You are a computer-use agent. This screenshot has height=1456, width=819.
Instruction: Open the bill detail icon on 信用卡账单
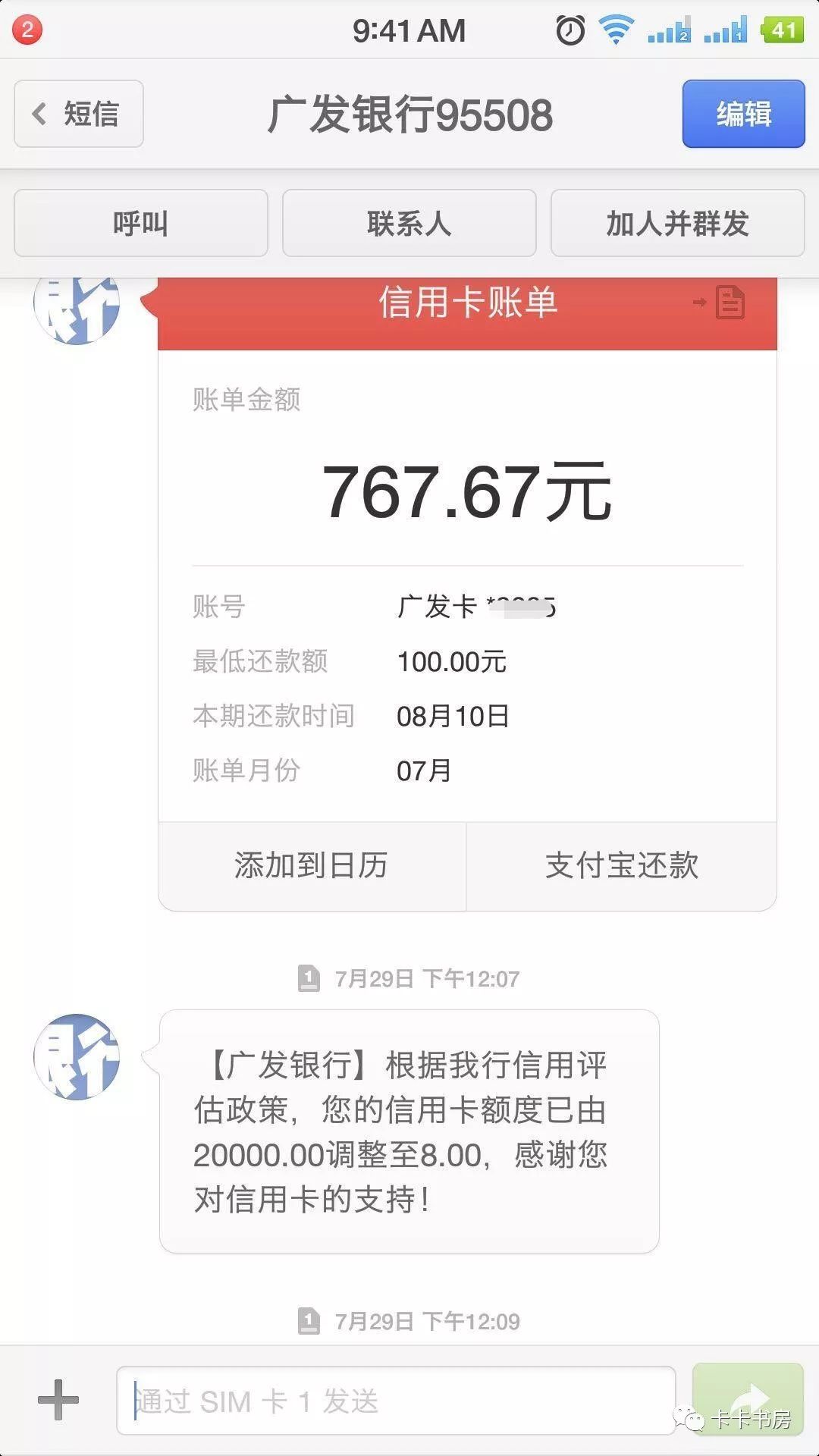pyautogui.click(x=729, y=303)
